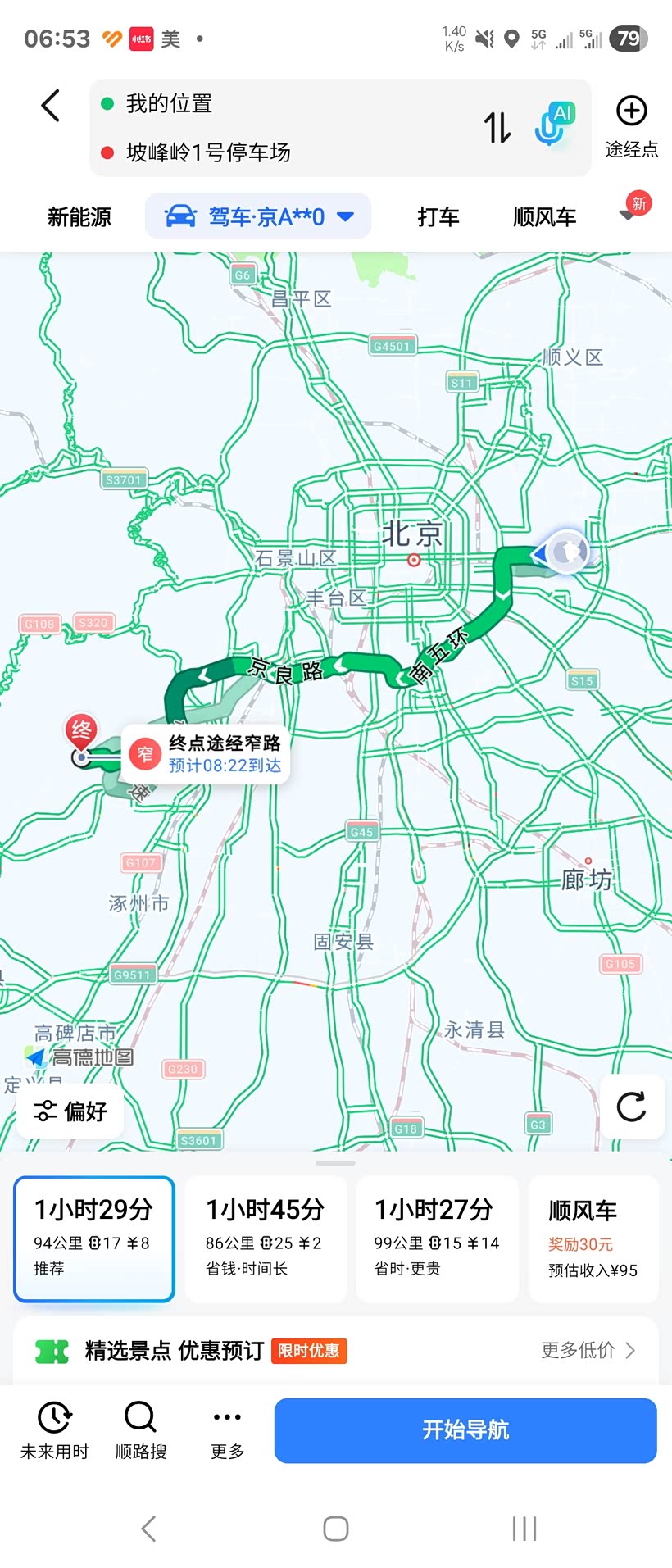The width and height of the screenshot is (672, 1568).
Task: Add a waypoint with 途经点
Action: click(631, 126)
